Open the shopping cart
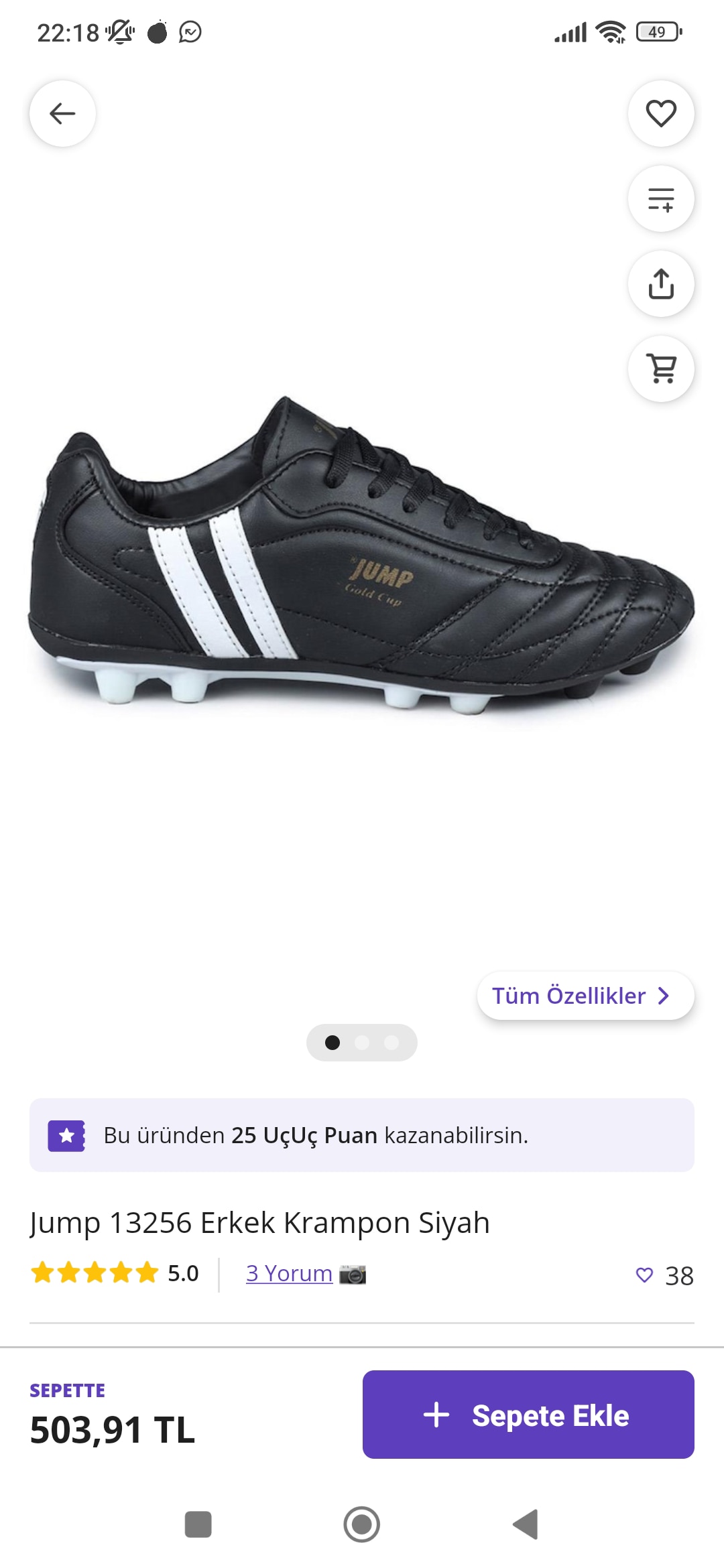Viewport: 724px width, 1568px height. (x=660, y=369)
